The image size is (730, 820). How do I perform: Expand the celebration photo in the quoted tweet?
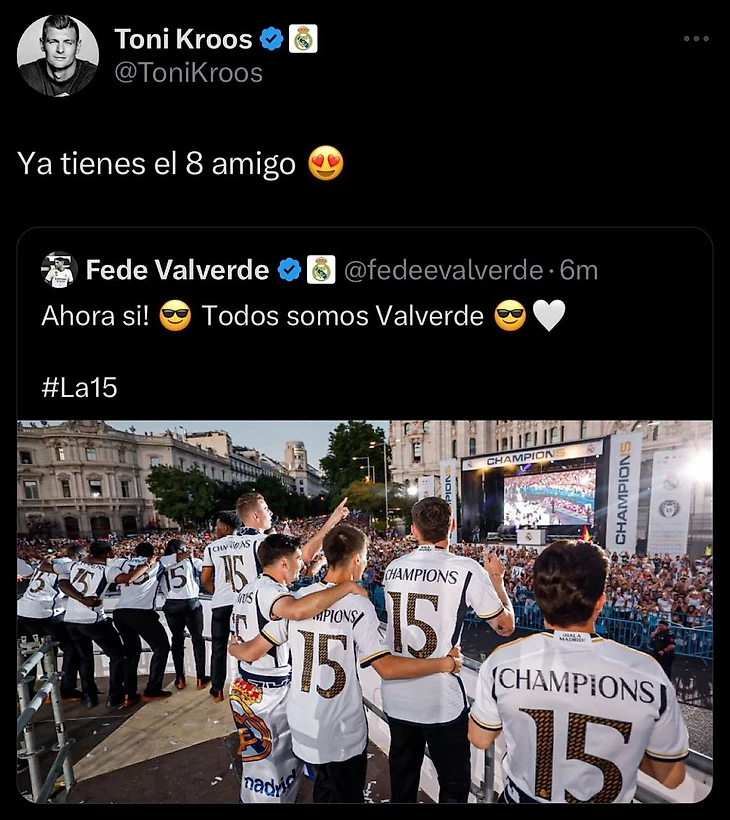pos(364,610)
